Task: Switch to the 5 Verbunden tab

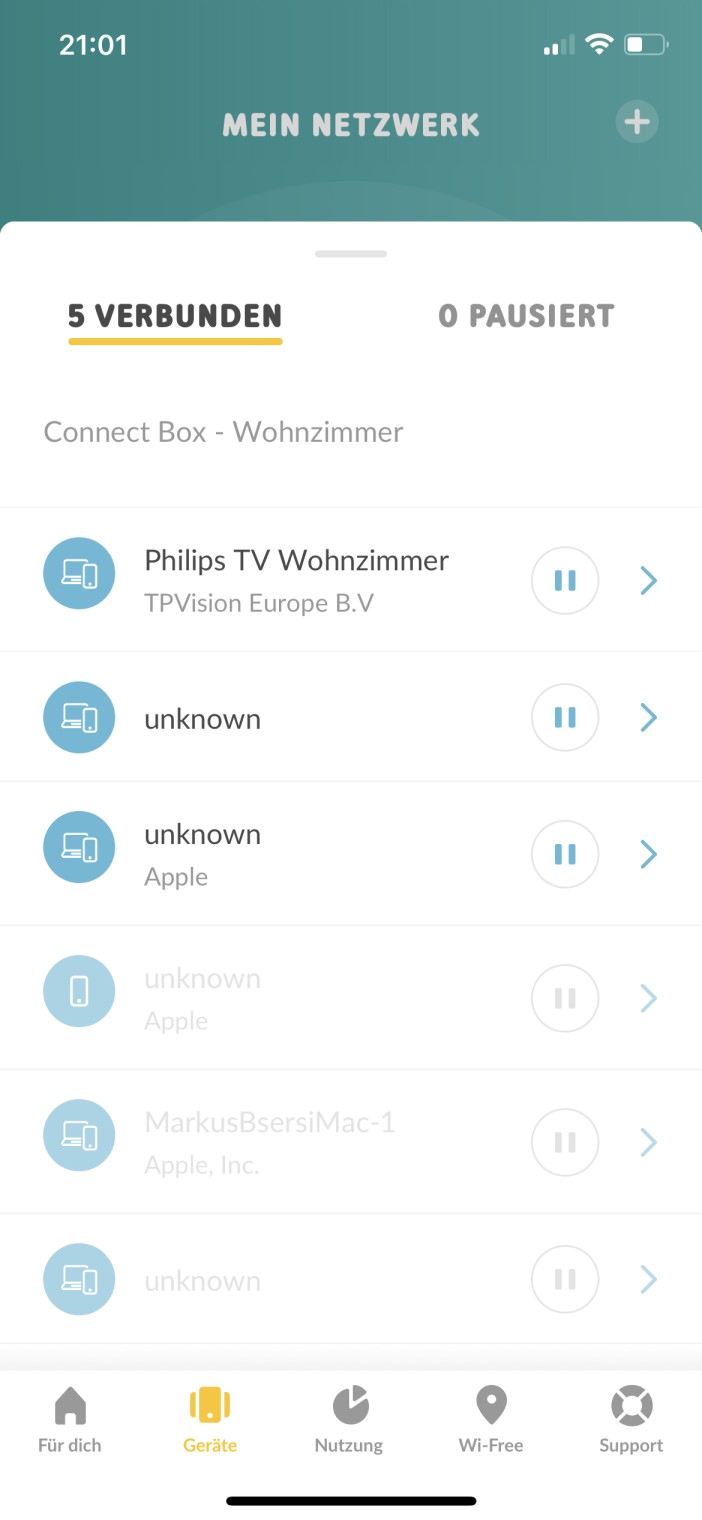Action: point(175,317)
